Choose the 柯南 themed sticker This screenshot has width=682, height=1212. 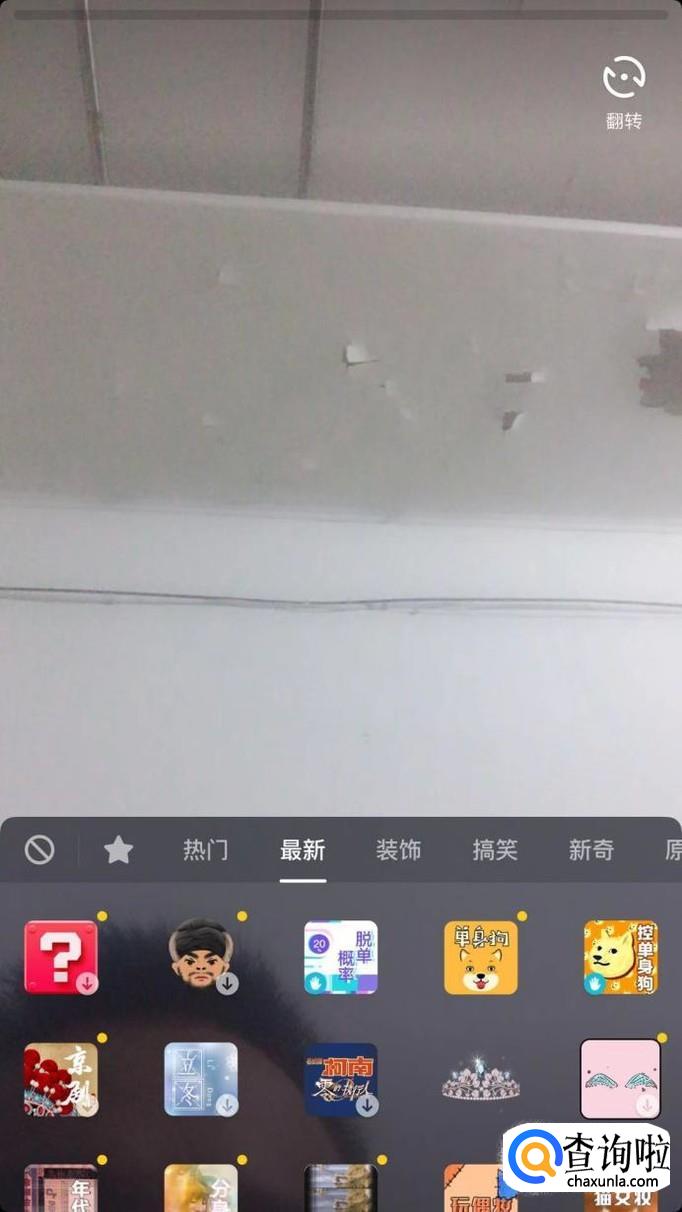tap(341, 1080)
